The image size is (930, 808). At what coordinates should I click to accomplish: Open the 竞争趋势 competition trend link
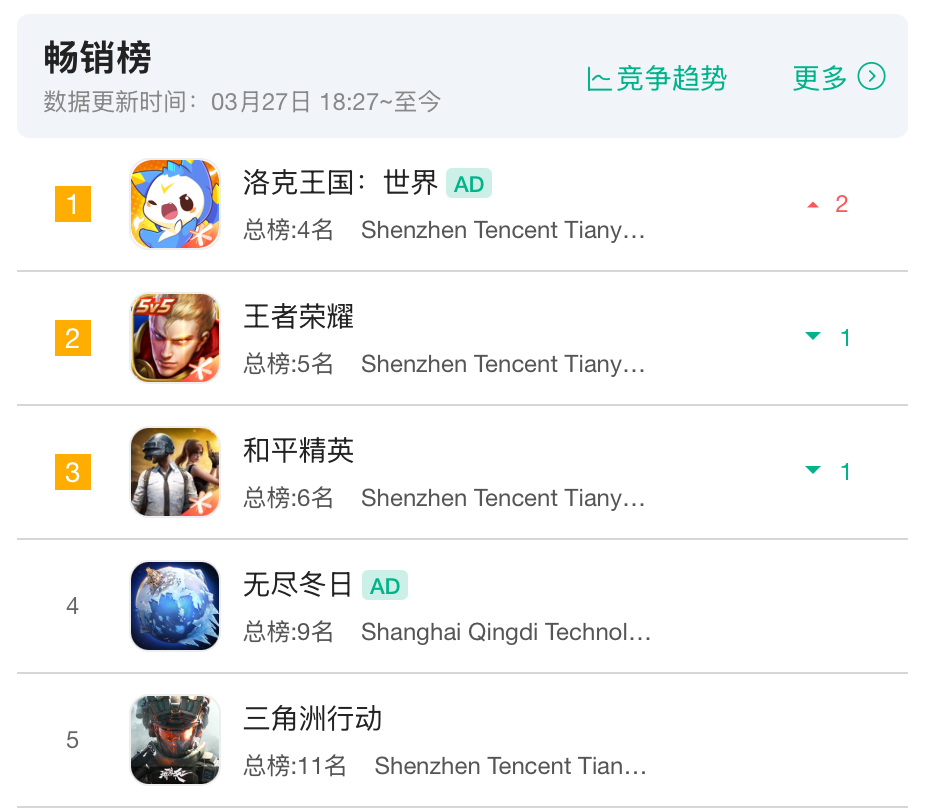pos(657,78)
